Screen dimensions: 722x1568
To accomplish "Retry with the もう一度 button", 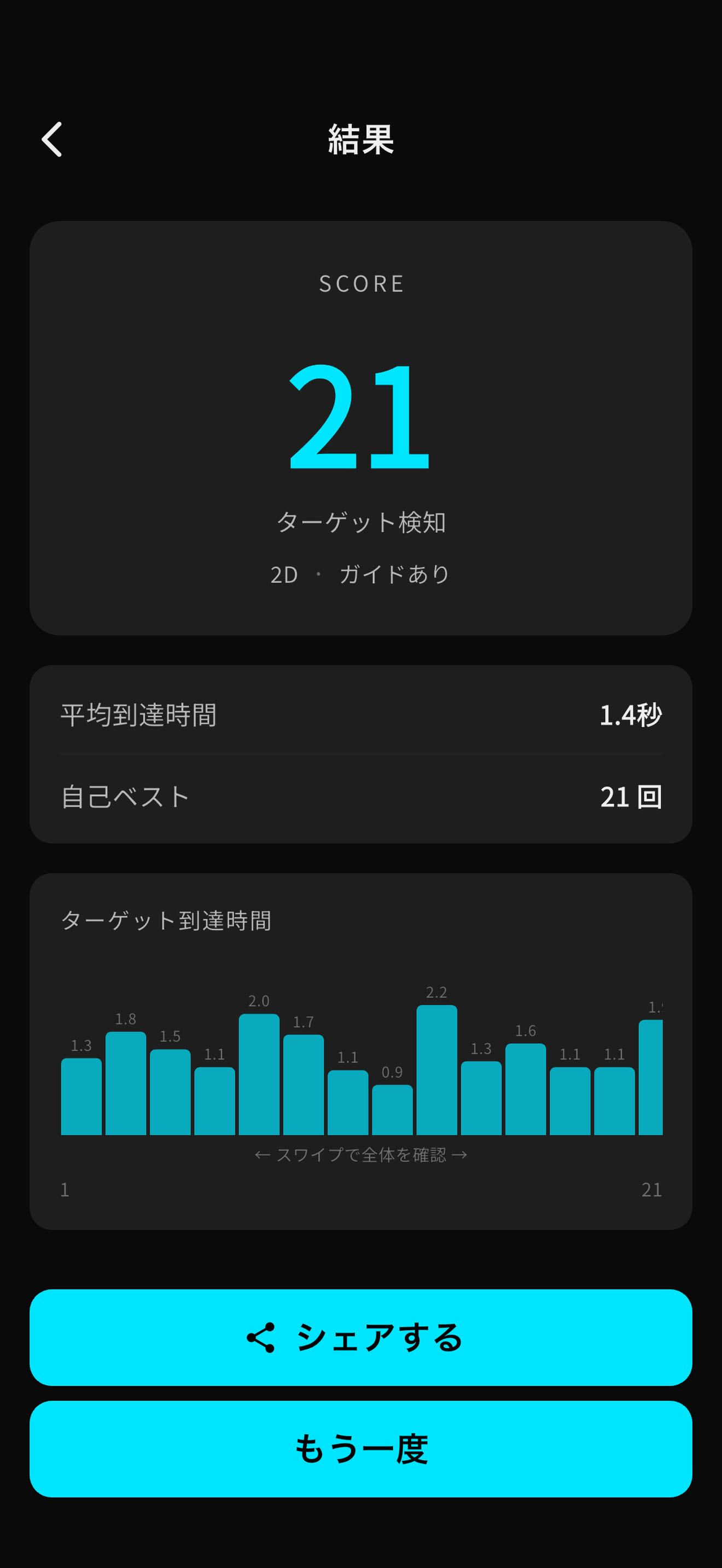I will pos(361,1449).
